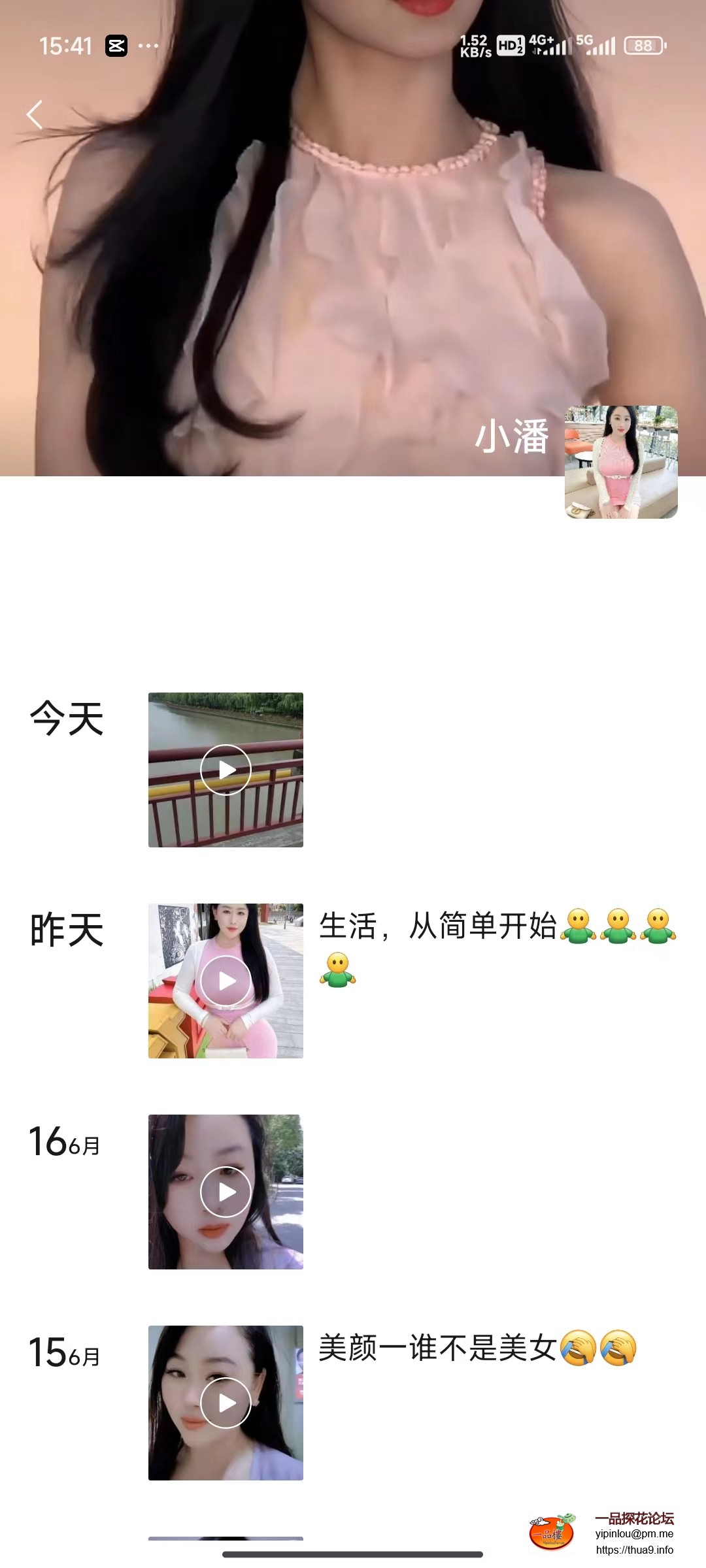Tap the battery indicator showing 88
This screenshot has width=706, height=1568.
point(646,46)
